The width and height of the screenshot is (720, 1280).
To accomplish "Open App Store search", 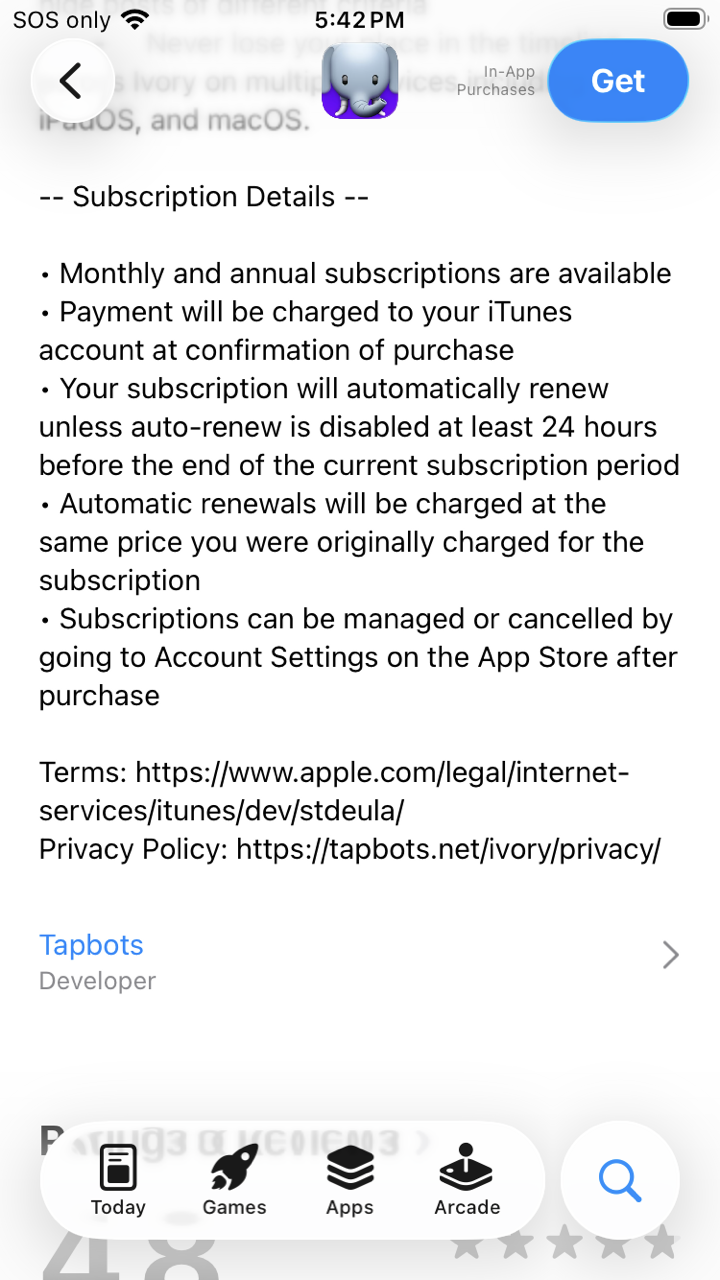I will click(620, 1181).
